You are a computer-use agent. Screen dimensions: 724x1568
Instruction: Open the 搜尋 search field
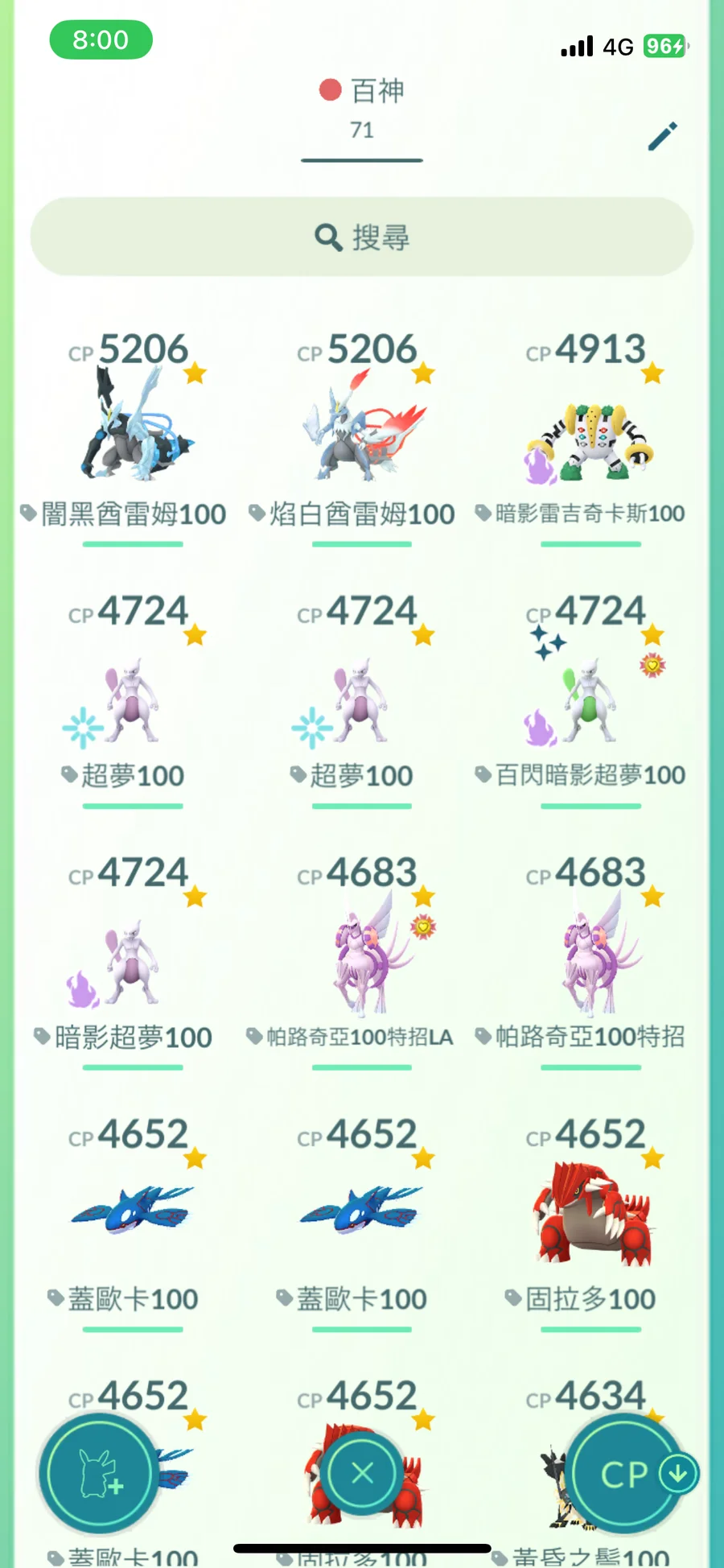click(362, 237)
